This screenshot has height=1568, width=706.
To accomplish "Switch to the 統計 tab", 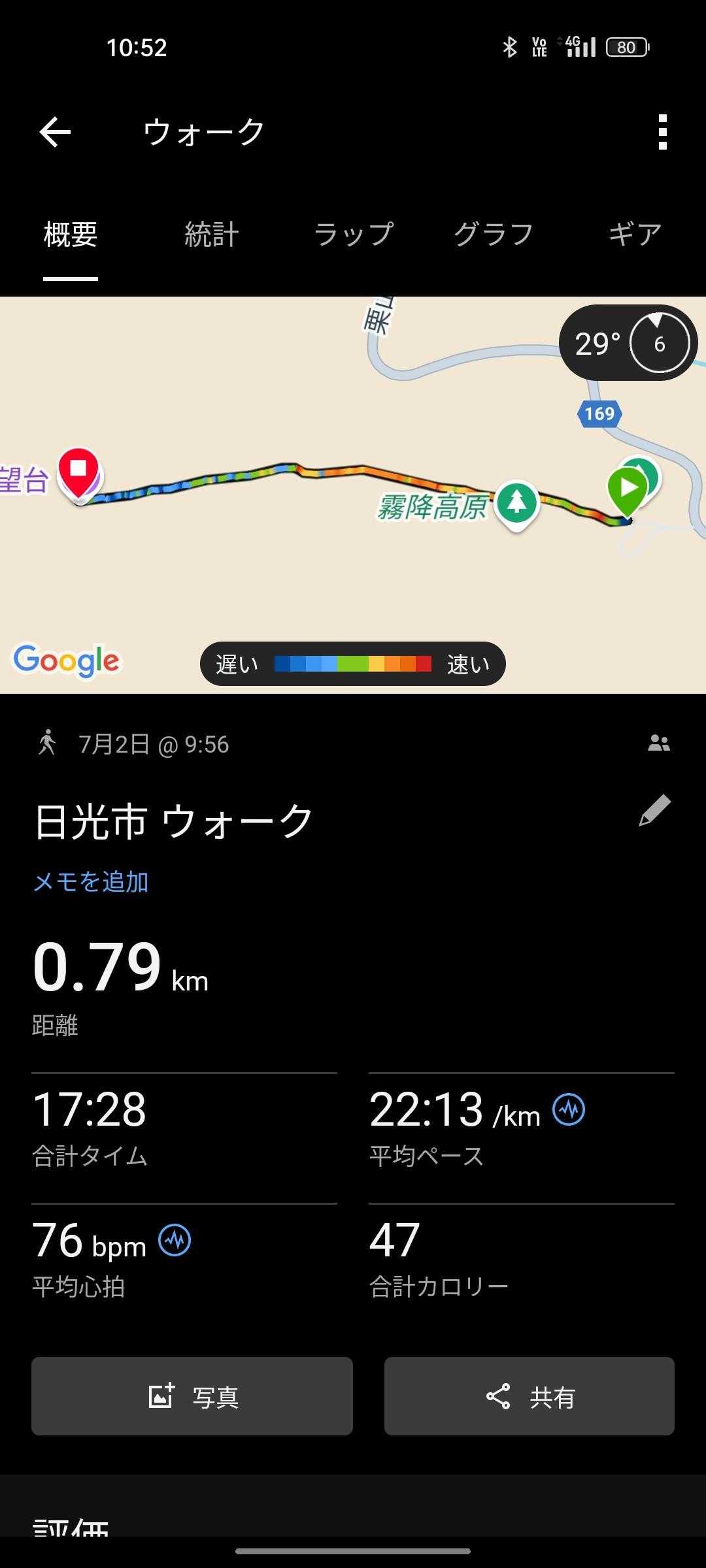I will pyautogui.click(x=212, y=234).
